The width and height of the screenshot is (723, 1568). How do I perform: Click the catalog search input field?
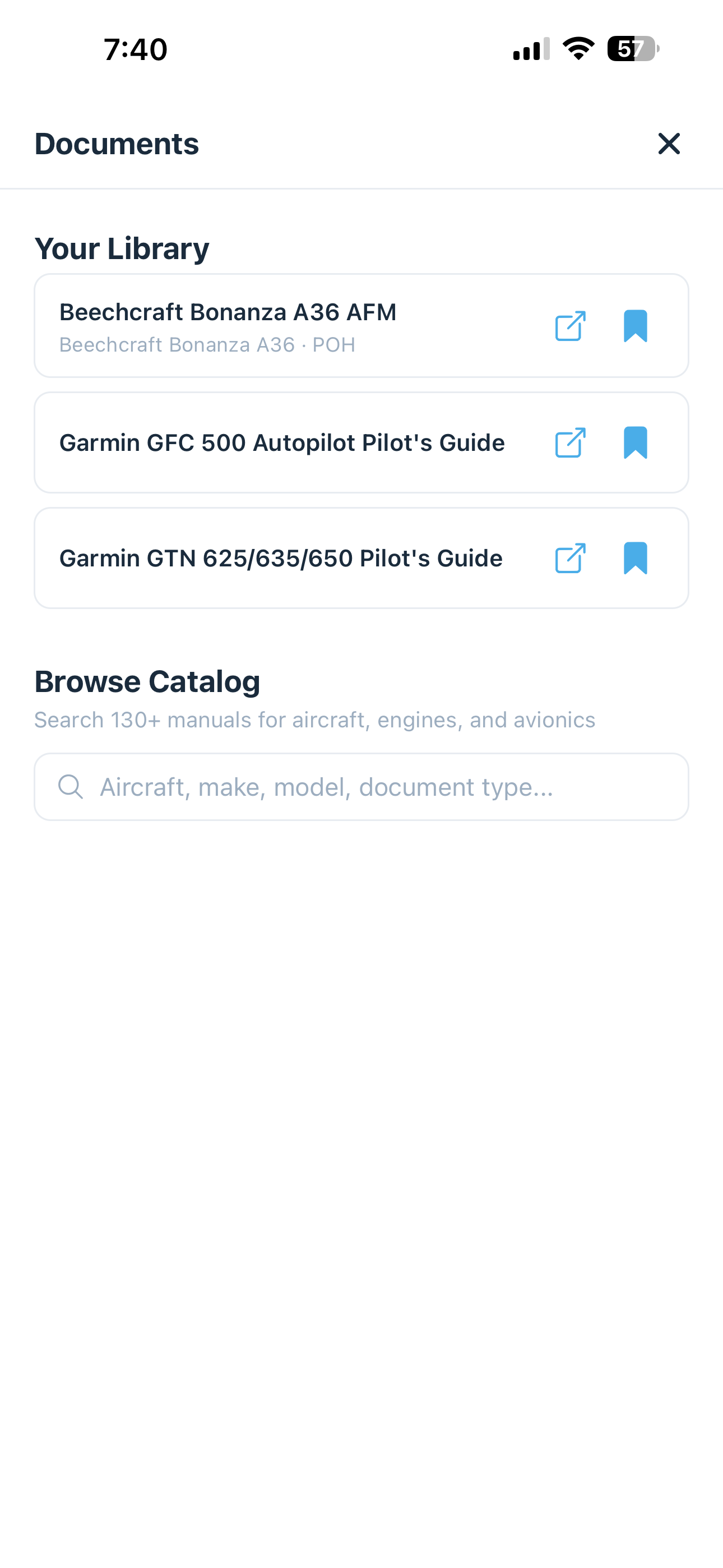361,786
